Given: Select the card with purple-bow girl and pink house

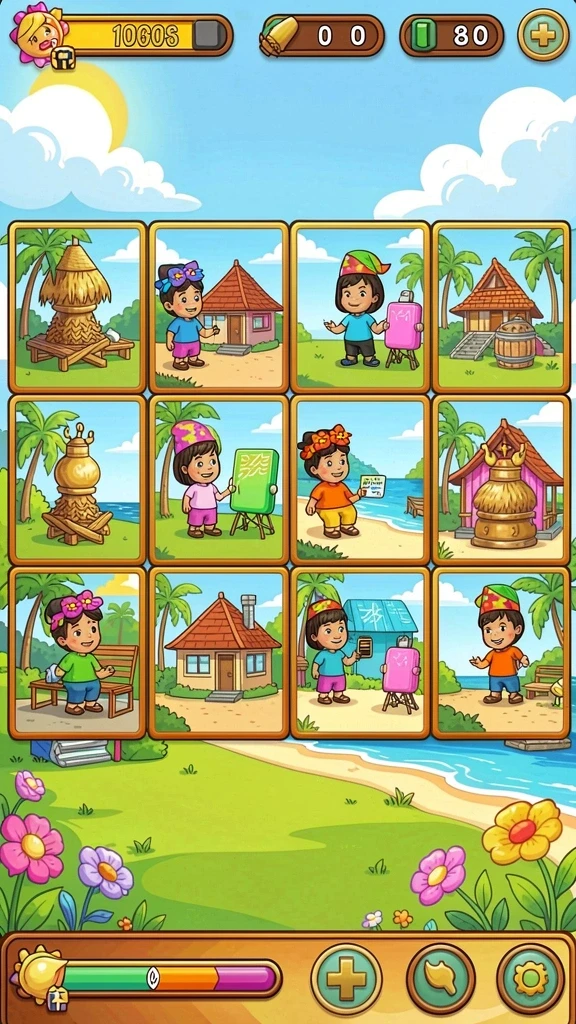Looking at the screenshot, I should click(219, 307).
